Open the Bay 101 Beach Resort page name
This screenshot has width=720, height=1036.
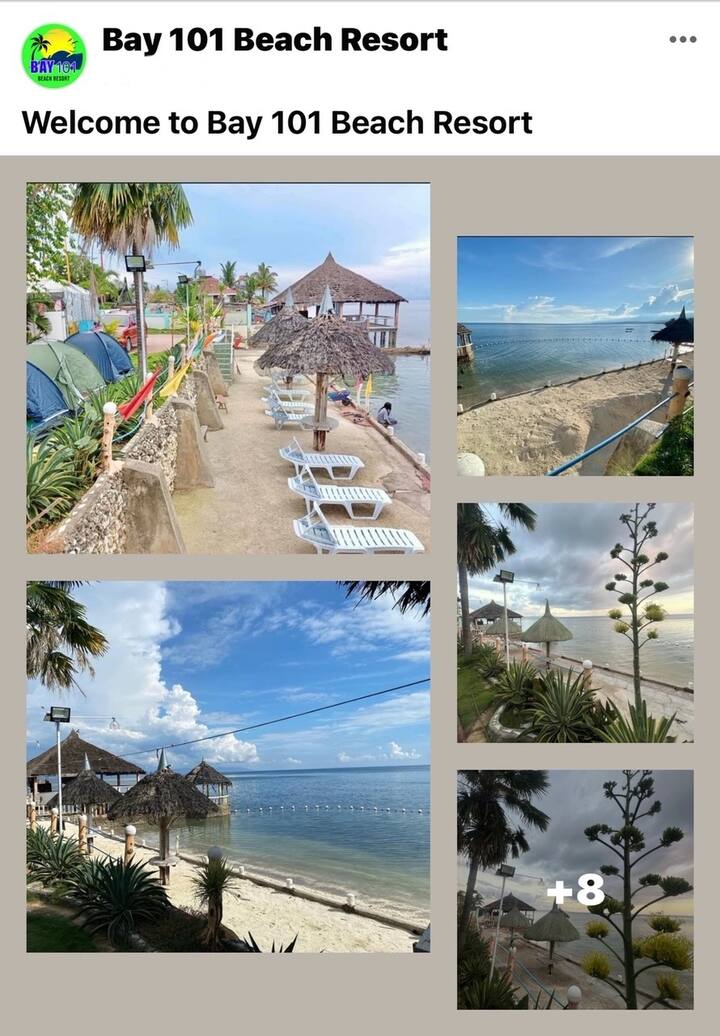275,40
